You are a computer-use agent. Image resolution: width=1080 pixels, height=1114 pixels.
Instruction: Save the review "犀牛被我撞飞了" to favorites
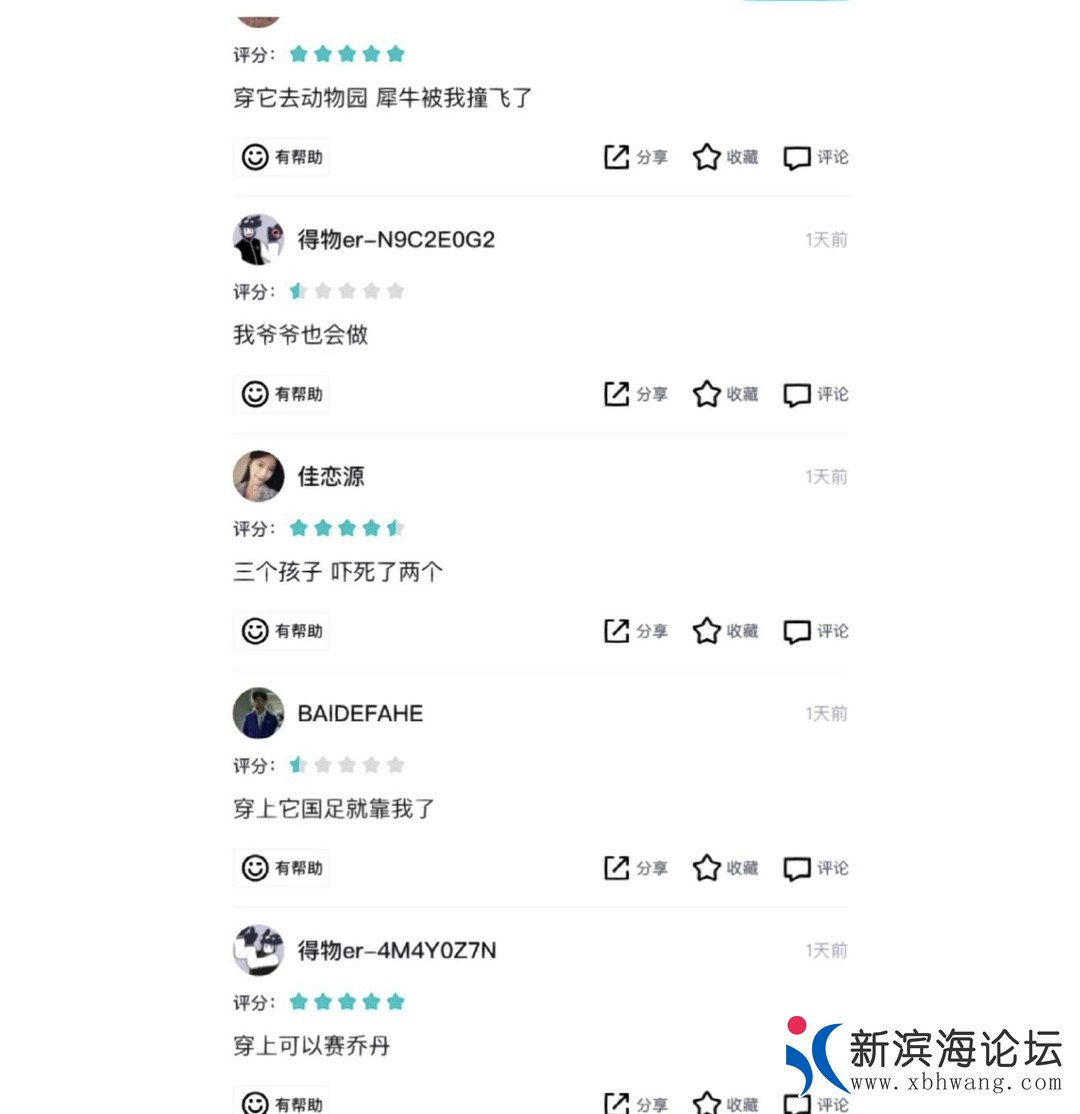point(725,157)
